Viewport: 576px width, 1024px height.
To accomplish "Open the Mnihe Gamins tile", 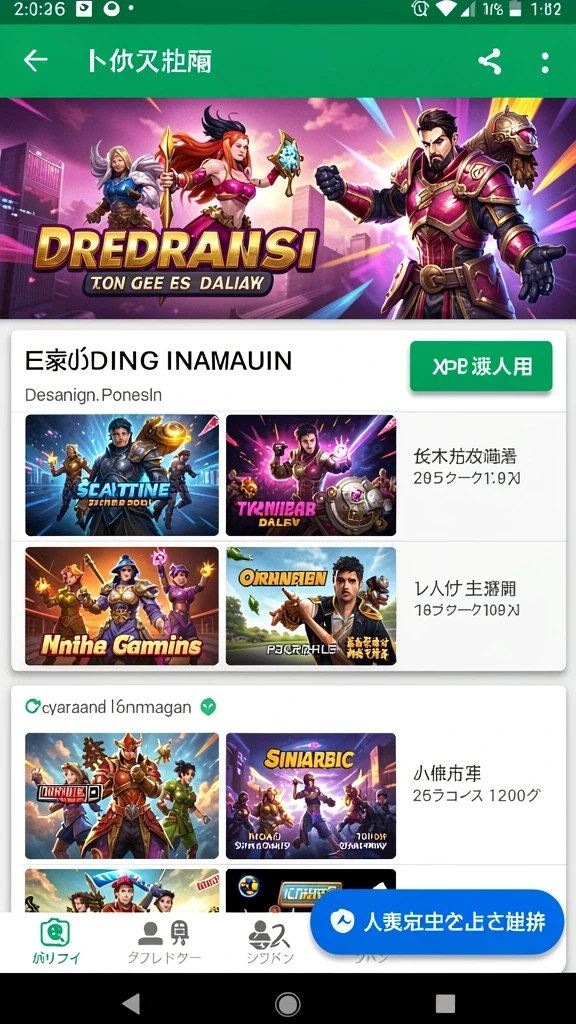I will 122,606.
